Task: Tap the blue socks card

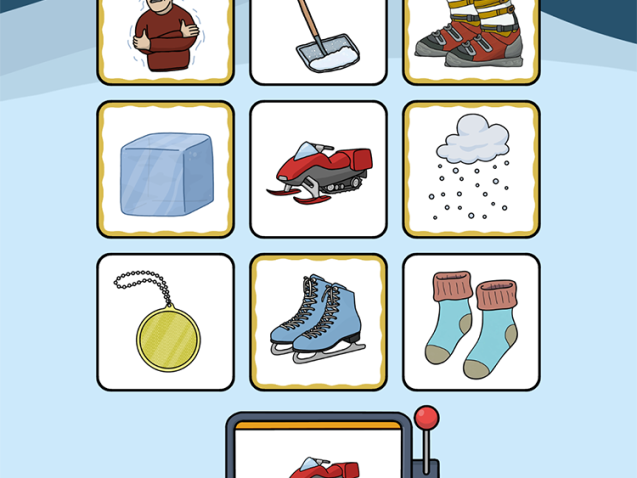Action: click(x=471, y=322)
